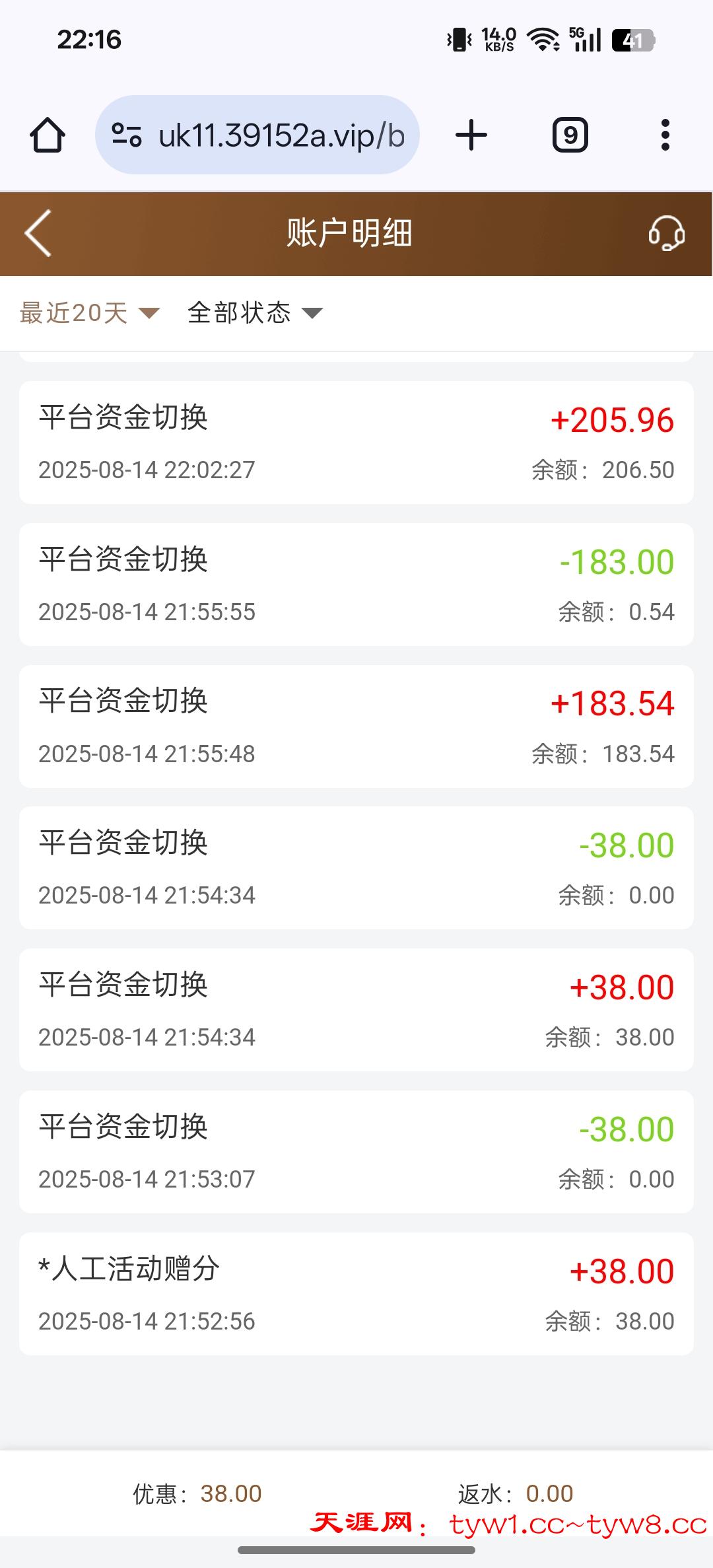Tap the browser home button

click(x=48, y=135)
